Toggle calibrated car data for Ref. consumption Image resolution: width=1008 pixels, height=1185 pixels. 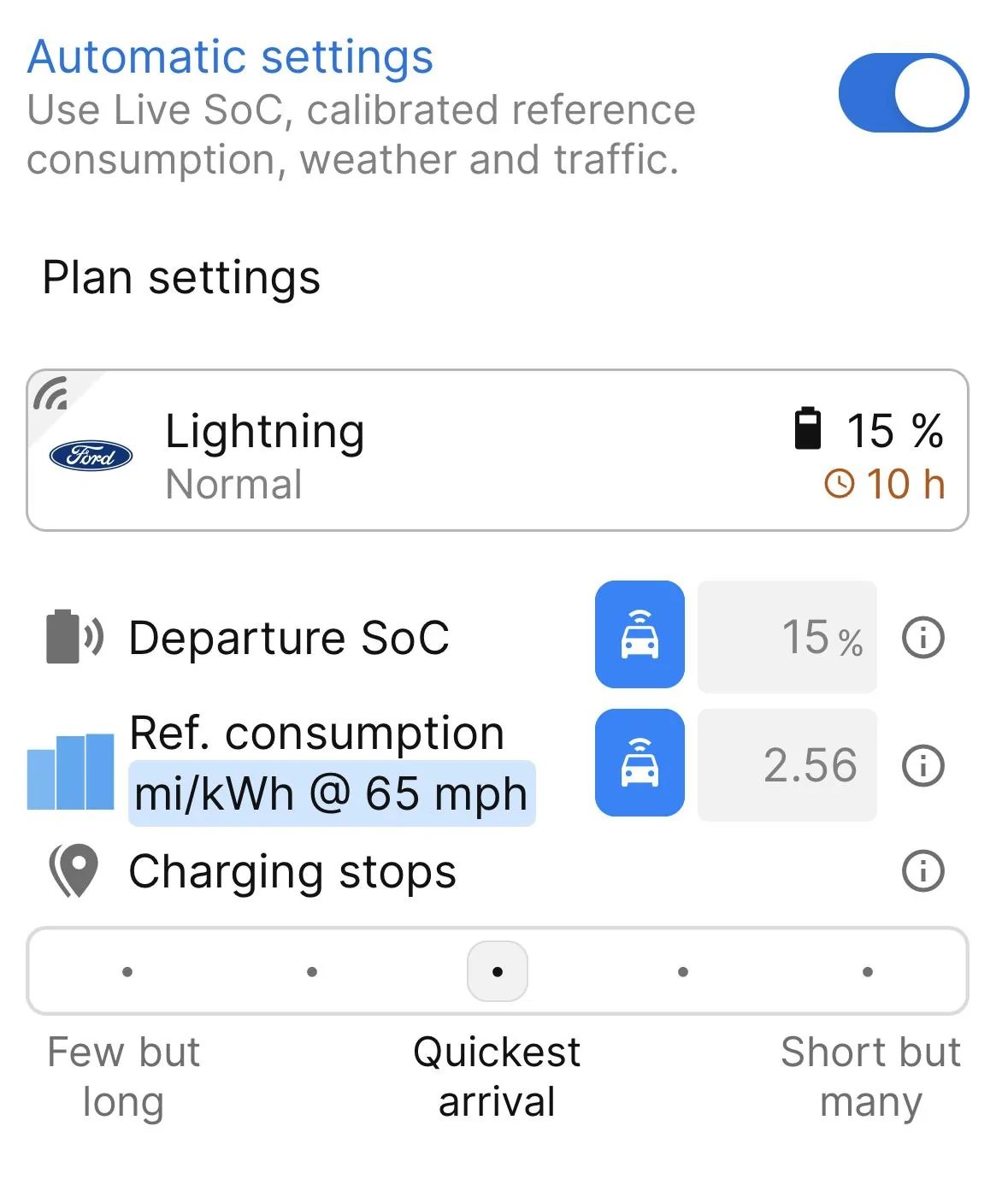(x=640, y=763)
